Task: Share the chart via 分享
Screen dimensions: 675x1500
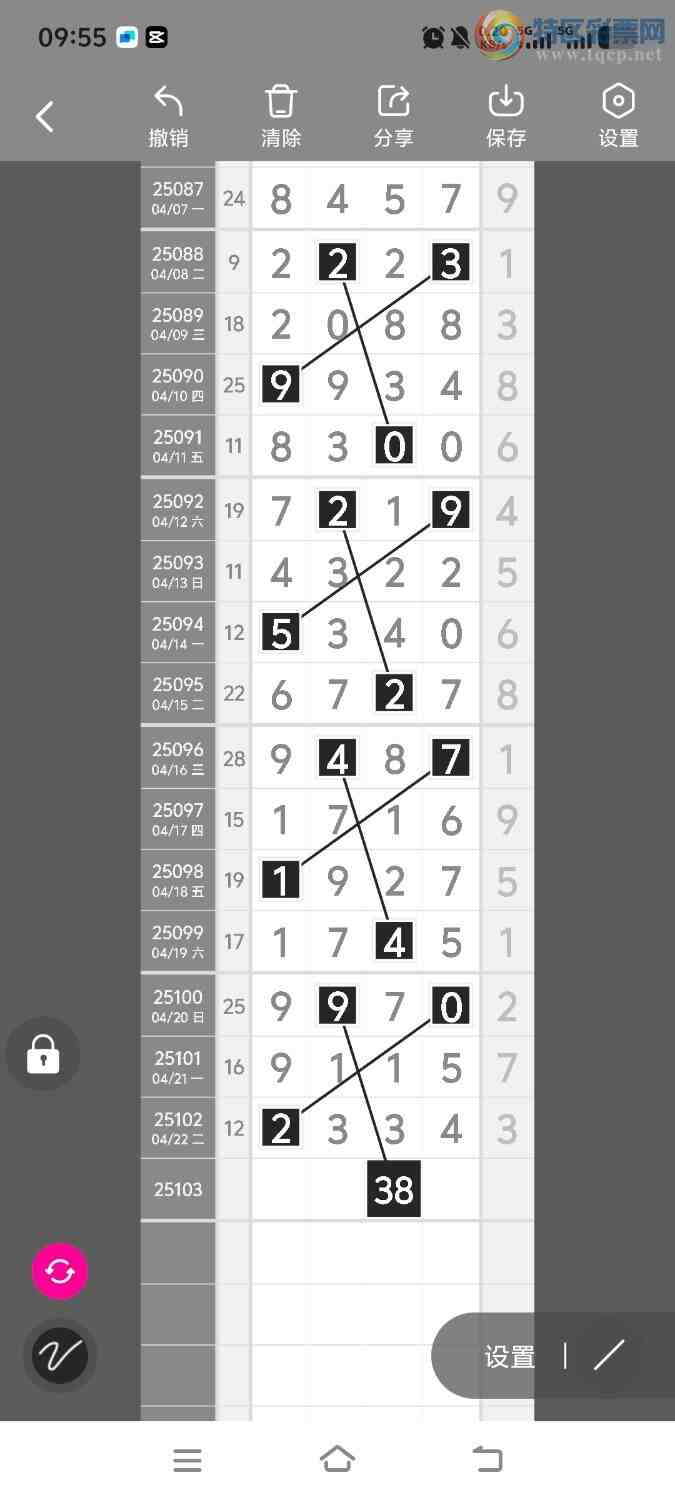Action: pos(393,117)
